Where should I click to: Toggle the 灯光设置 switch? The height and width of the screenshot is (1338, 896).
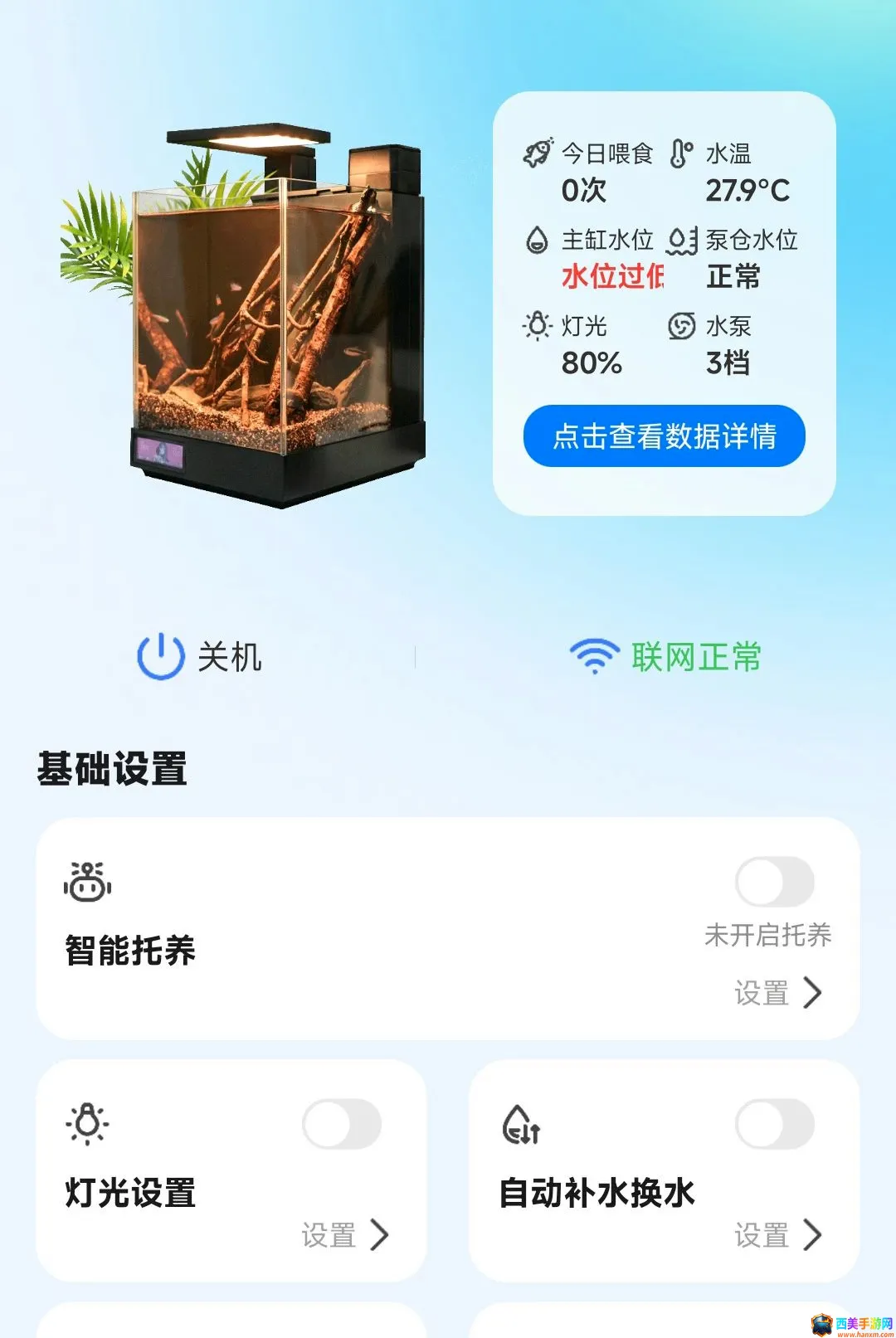pyautogui.click(x=341, y=1124)
